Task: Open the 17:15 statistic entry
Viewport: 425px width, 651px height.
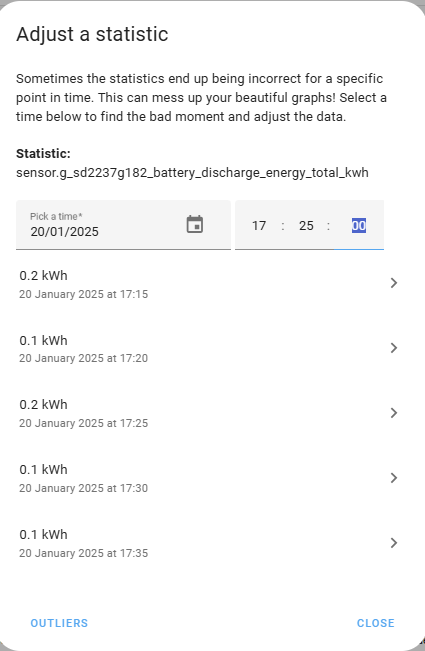Action: tap(209, 284)
